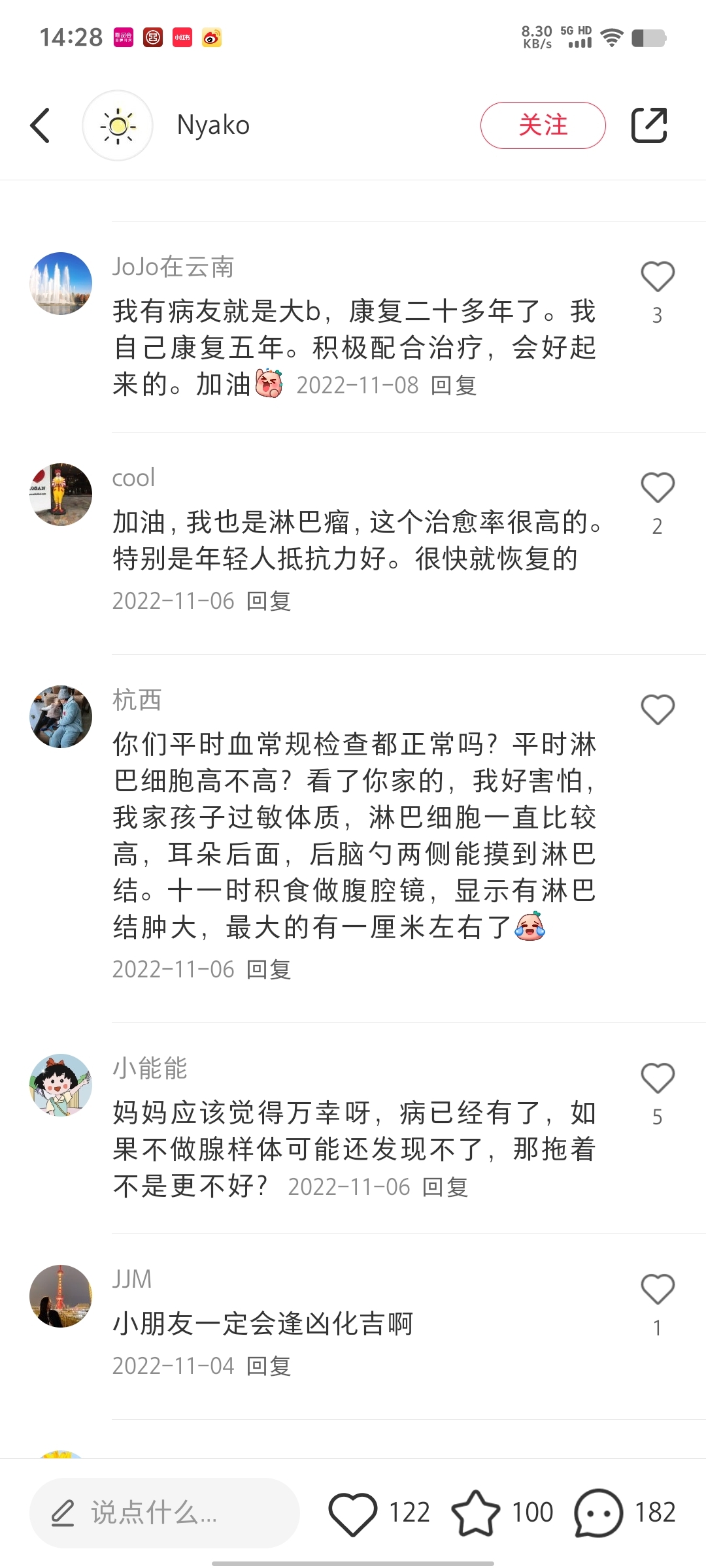View 小能能's profile picture
Image resolution: width=706 pixels, height=1568 pixels.
pos(61,1085)
